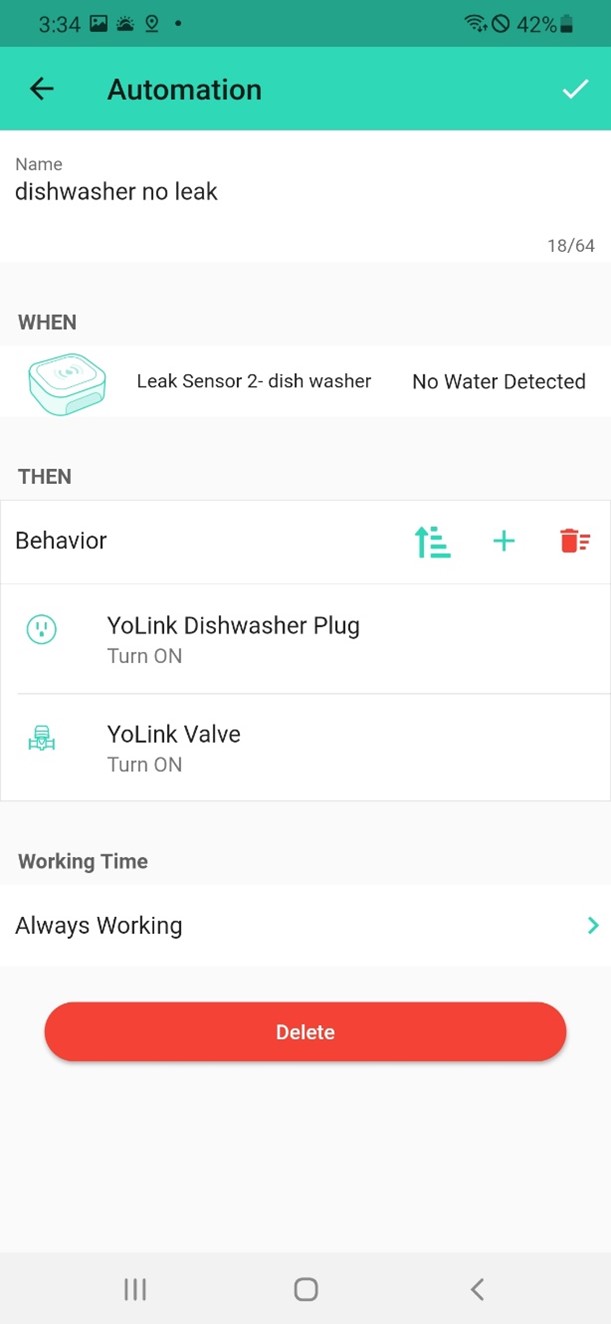Open YoLink Valve behavior

[305, 747]
